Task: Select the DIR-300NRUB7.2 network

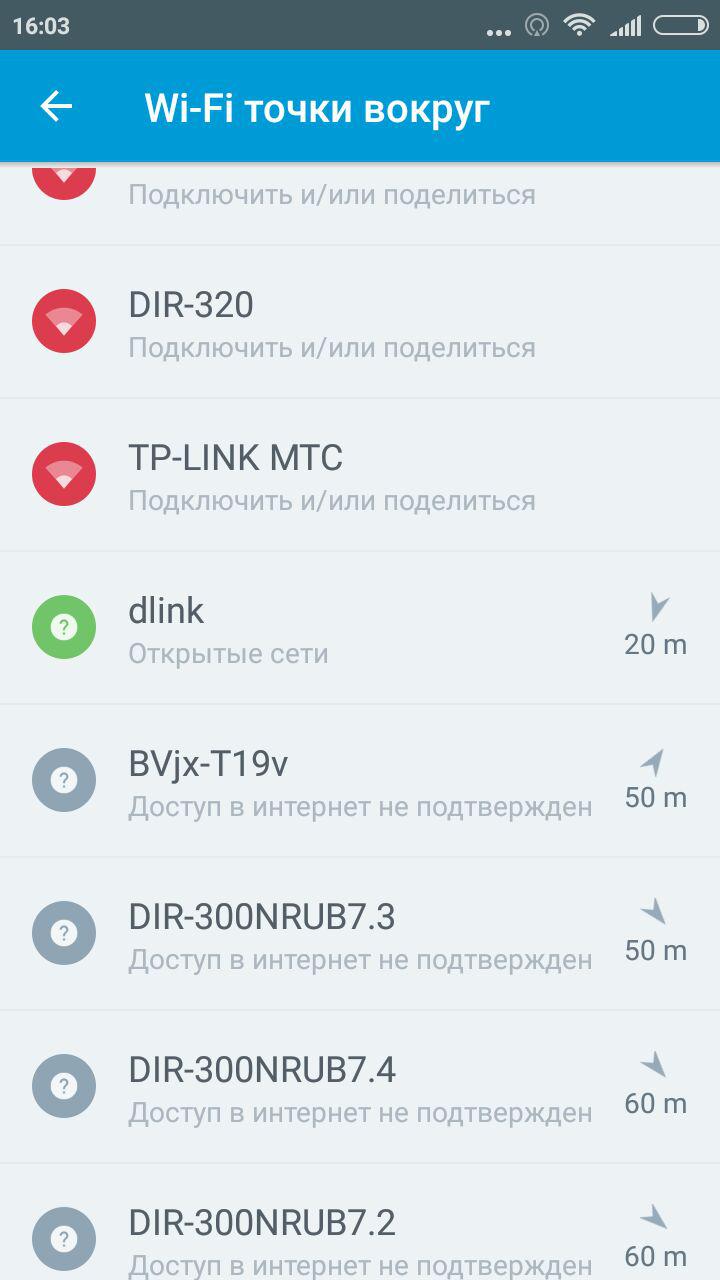Action: [360, 1222]
